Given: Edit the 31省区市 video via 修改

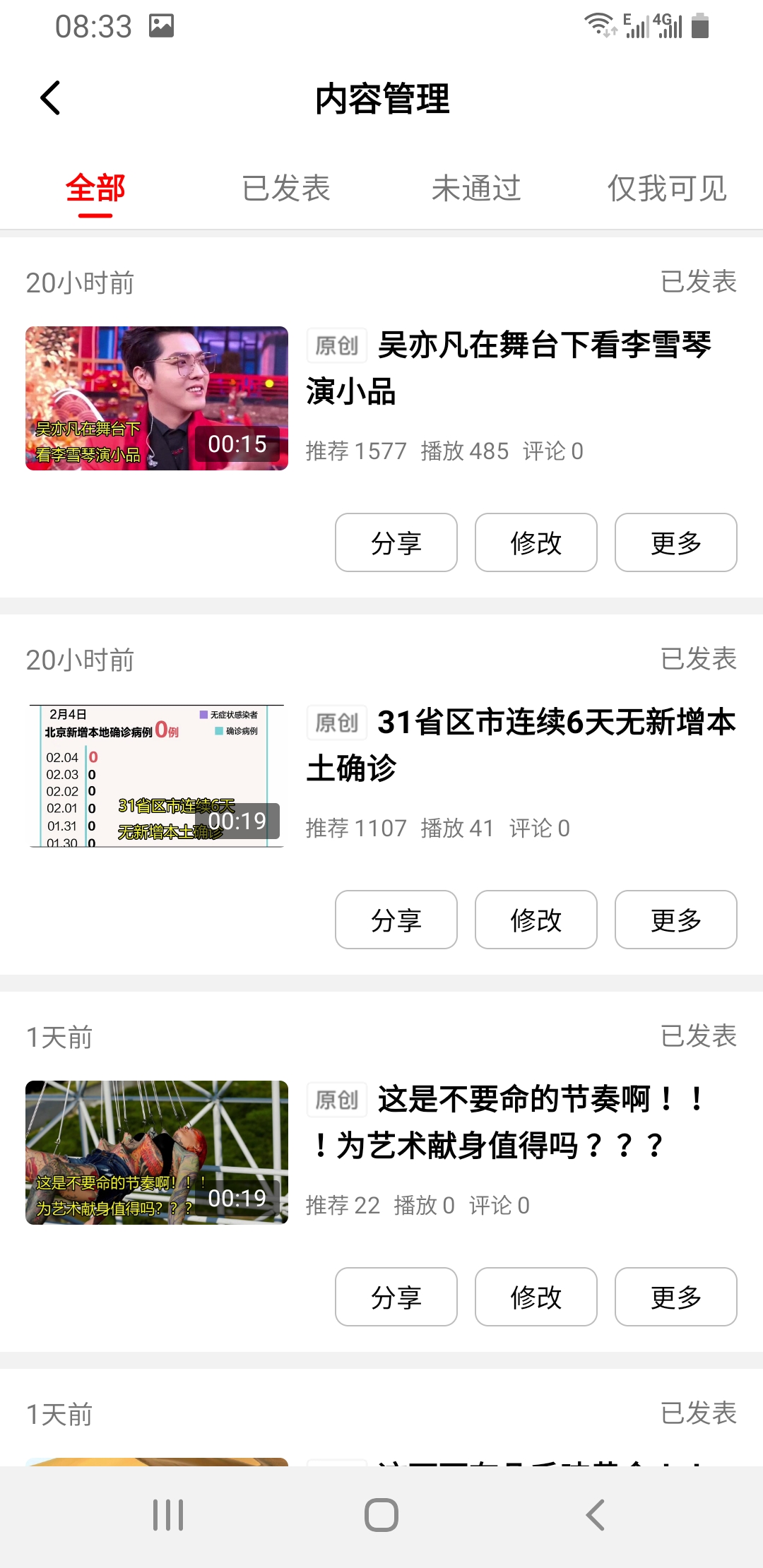Looking at the screenshot, I should 536,920.
